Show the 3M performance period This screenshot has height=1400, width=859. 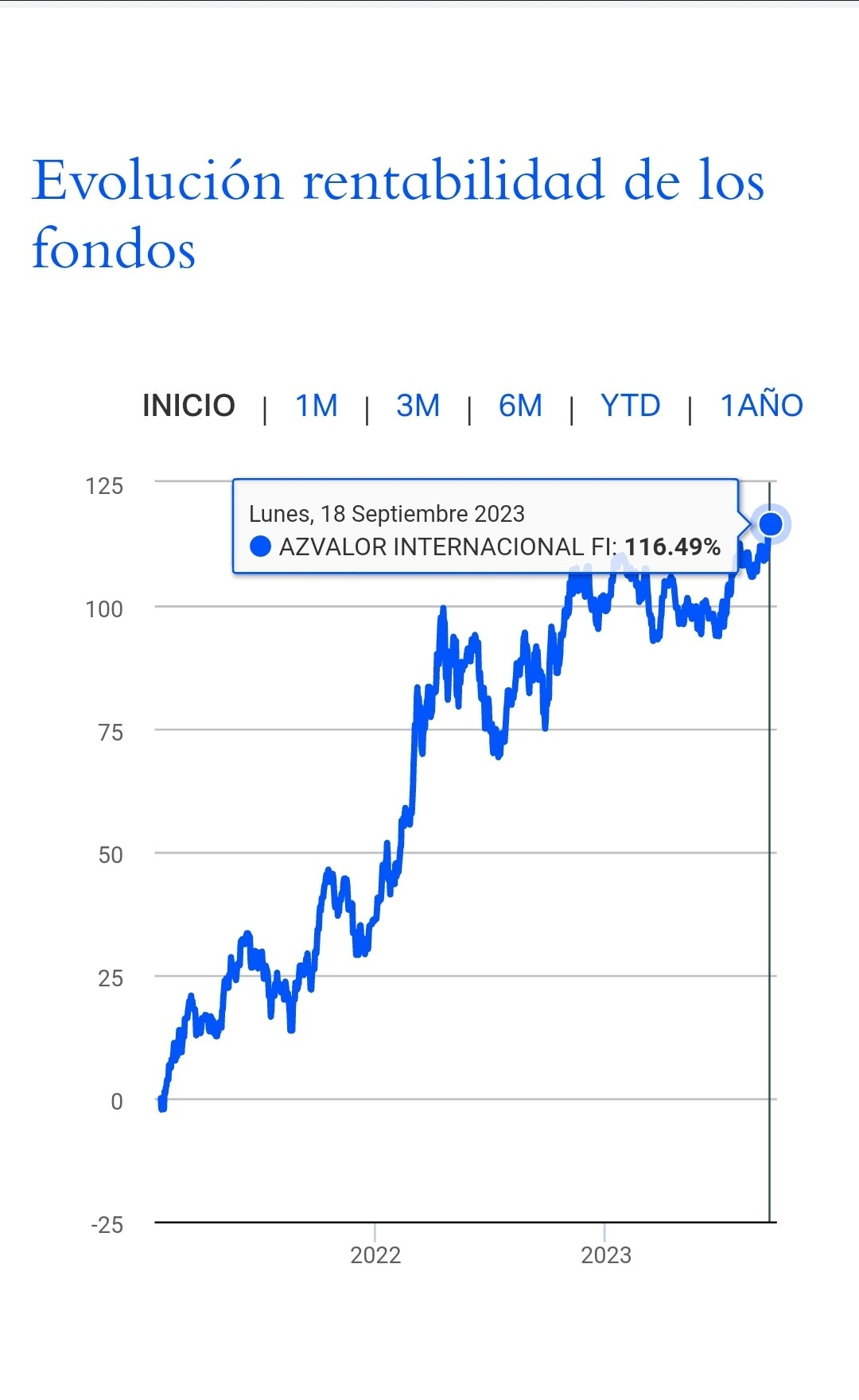(x=418, y=406)
